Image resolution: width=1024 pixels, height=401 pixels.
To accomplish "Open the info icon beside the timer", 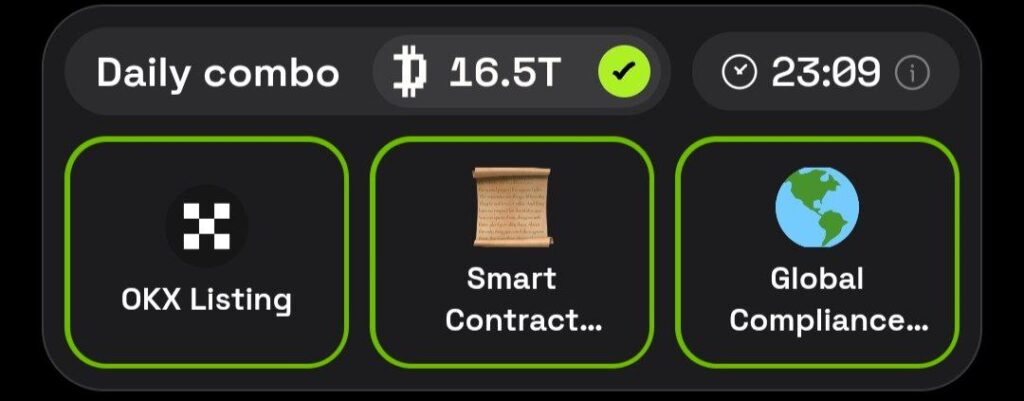I will [x=912, y=72].
